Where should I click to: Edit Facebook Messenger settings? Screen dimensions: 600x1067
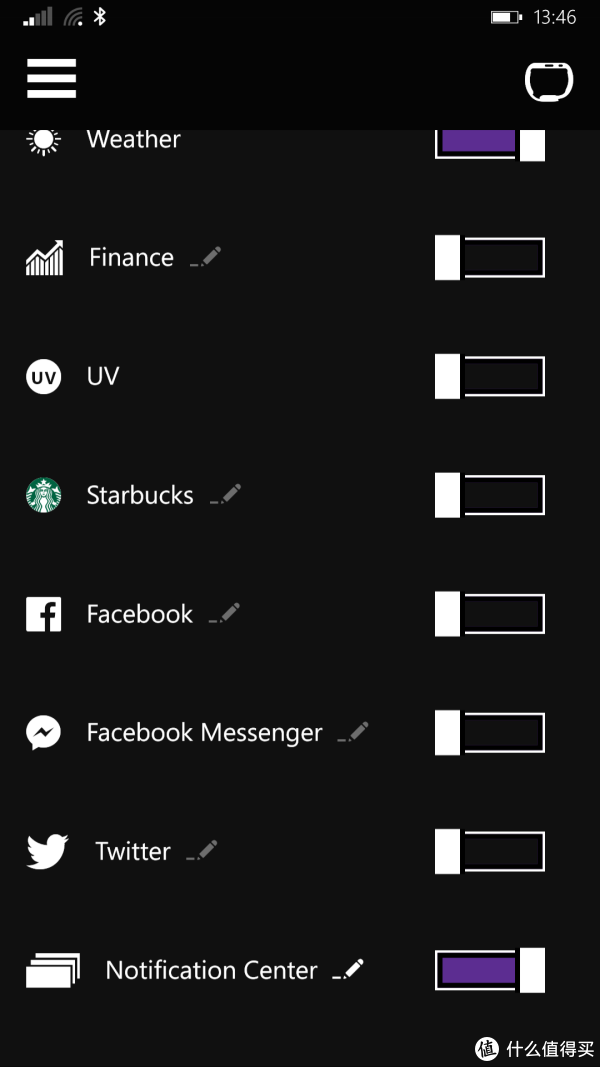coord(353,732)
